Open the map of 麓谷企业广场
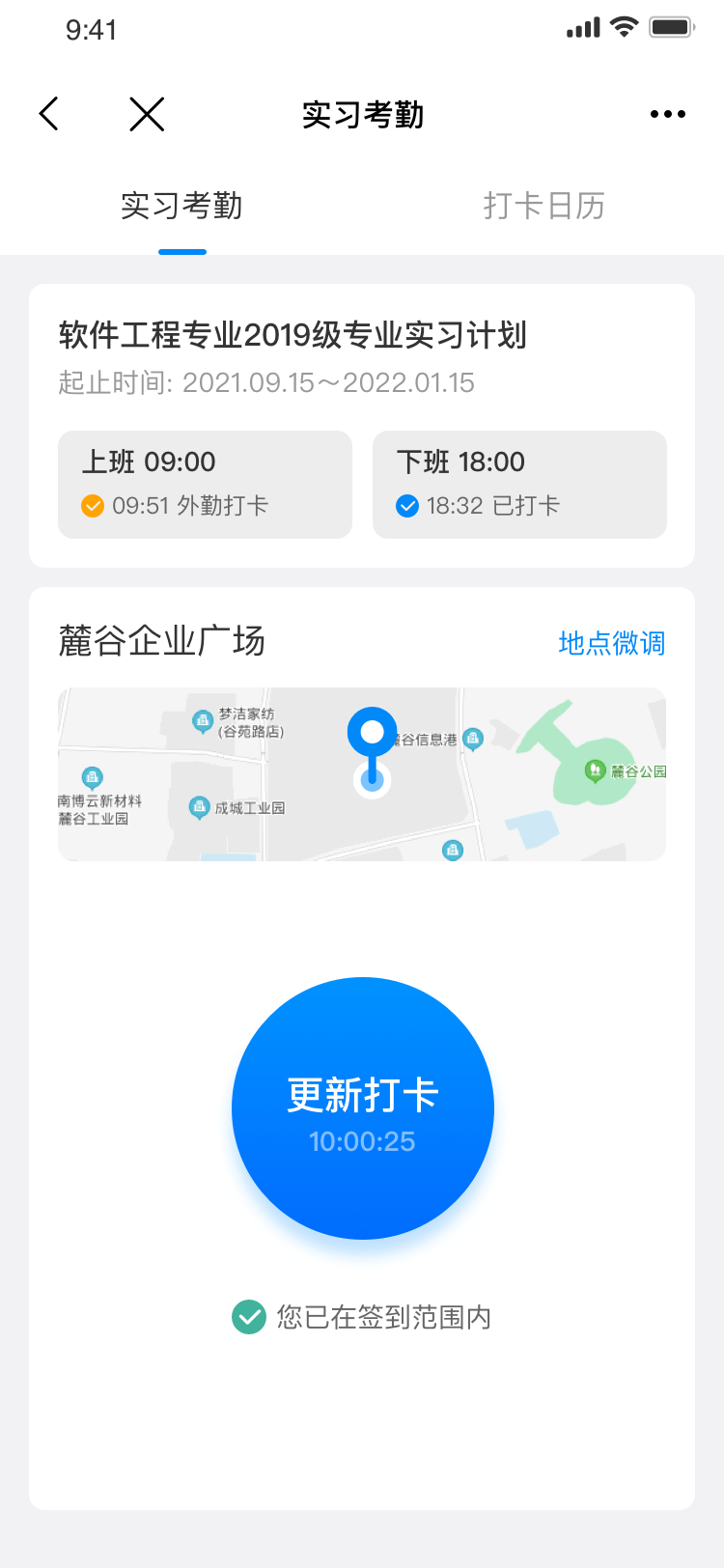This screenshot has width=724, height=1568. coord(362,774)
